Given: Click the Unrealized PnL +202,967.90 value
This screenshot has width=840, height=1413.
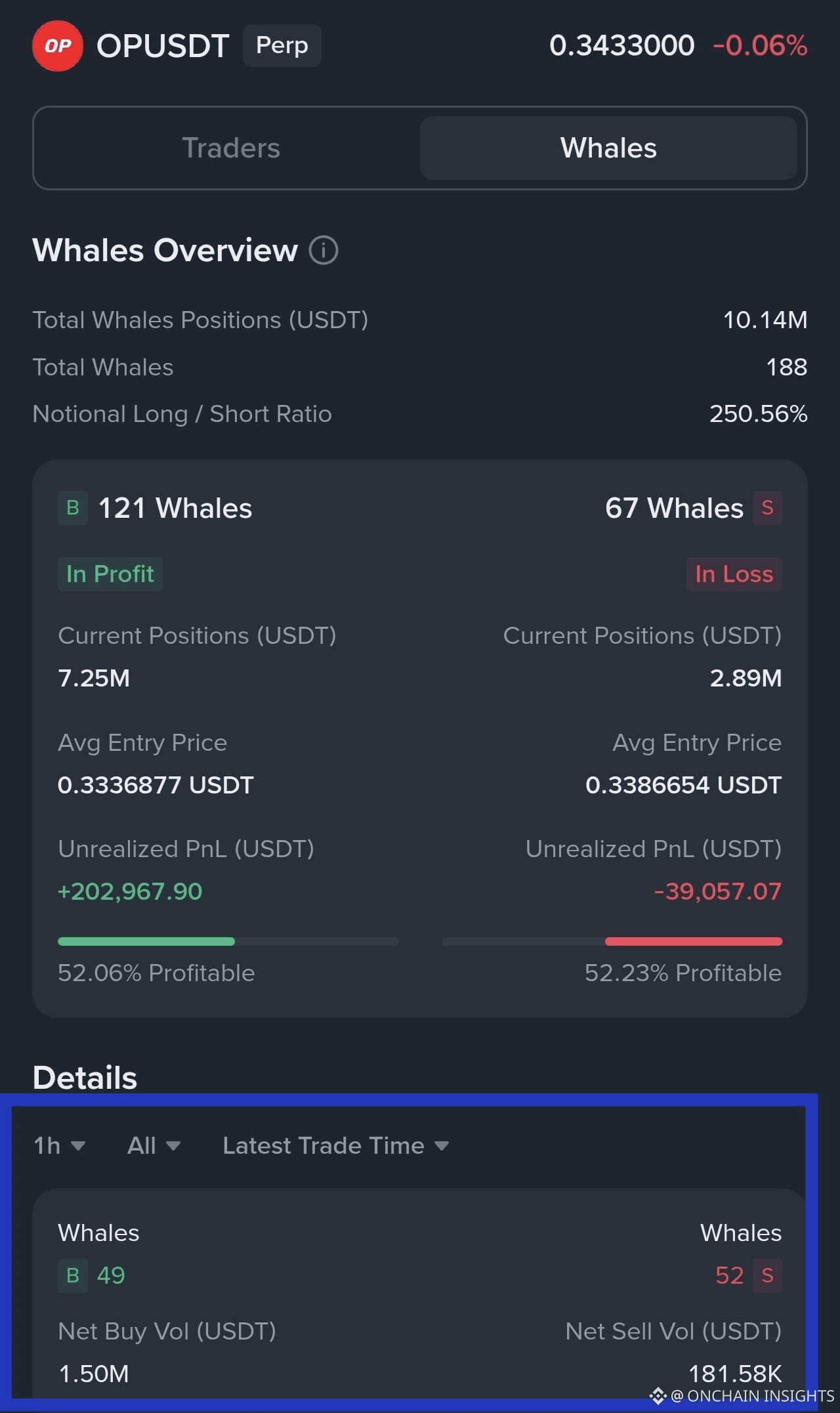Looking at the screenshot, I should tap(130, 891).
